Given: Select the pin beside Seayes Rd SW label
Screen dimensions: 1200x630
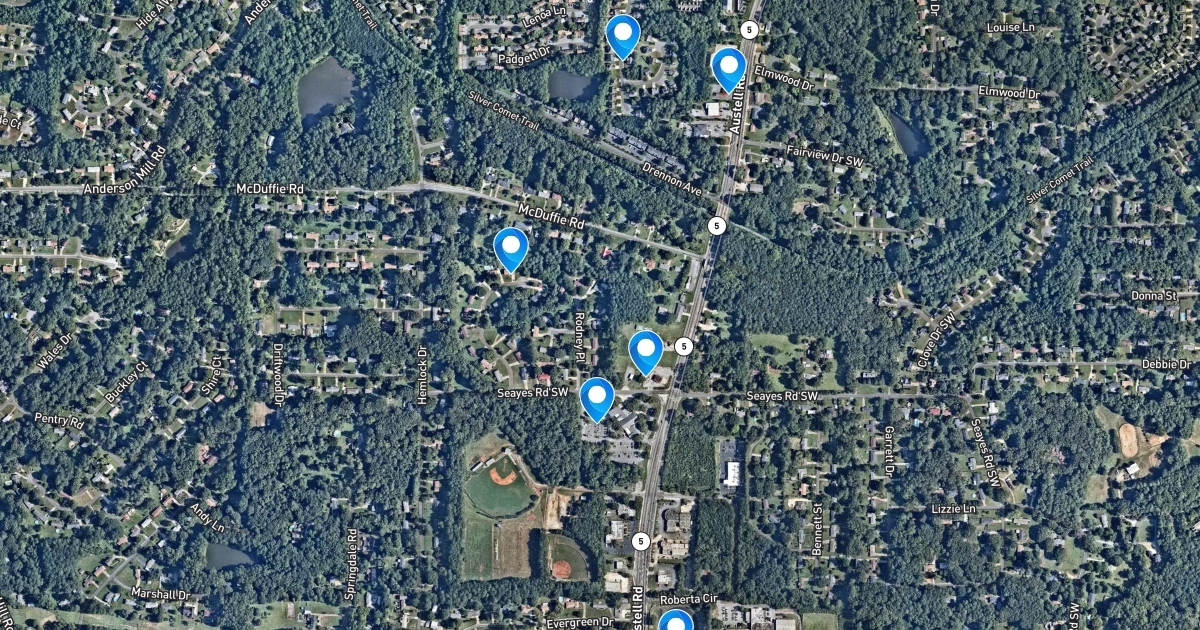Looking at the screenshot, I should [x=597, y=398].
